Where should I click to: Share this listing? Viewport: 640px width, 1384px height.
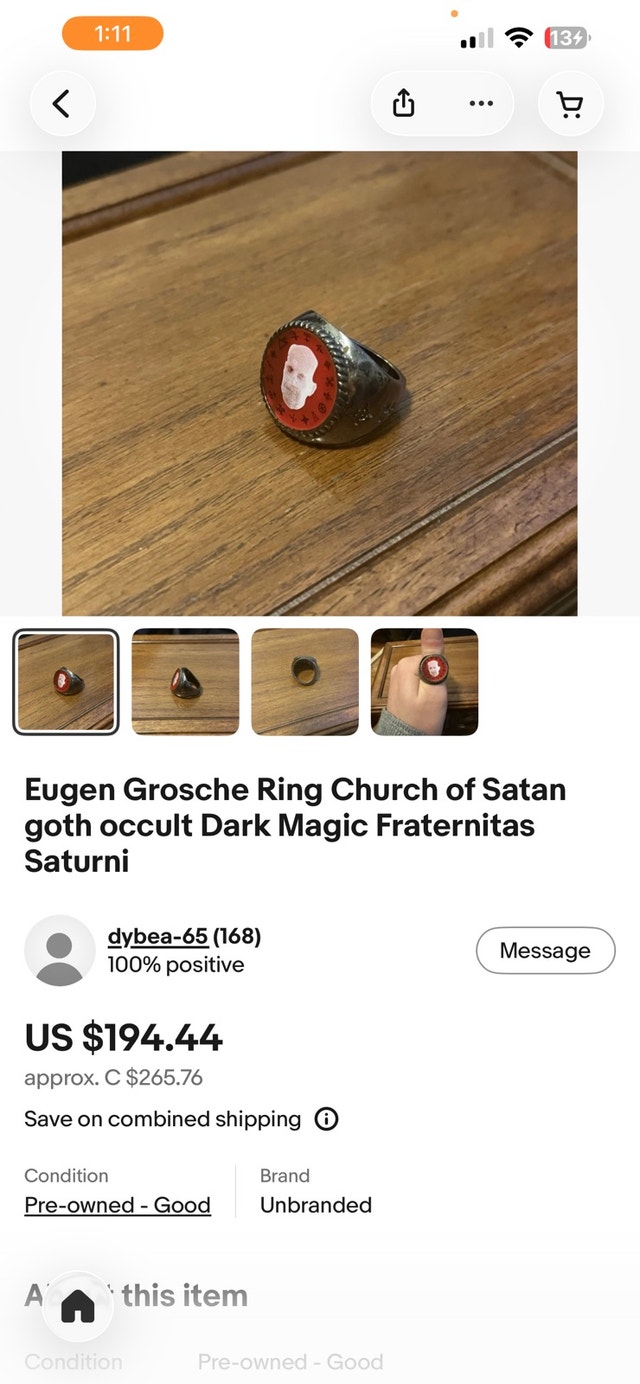point(404,103)
